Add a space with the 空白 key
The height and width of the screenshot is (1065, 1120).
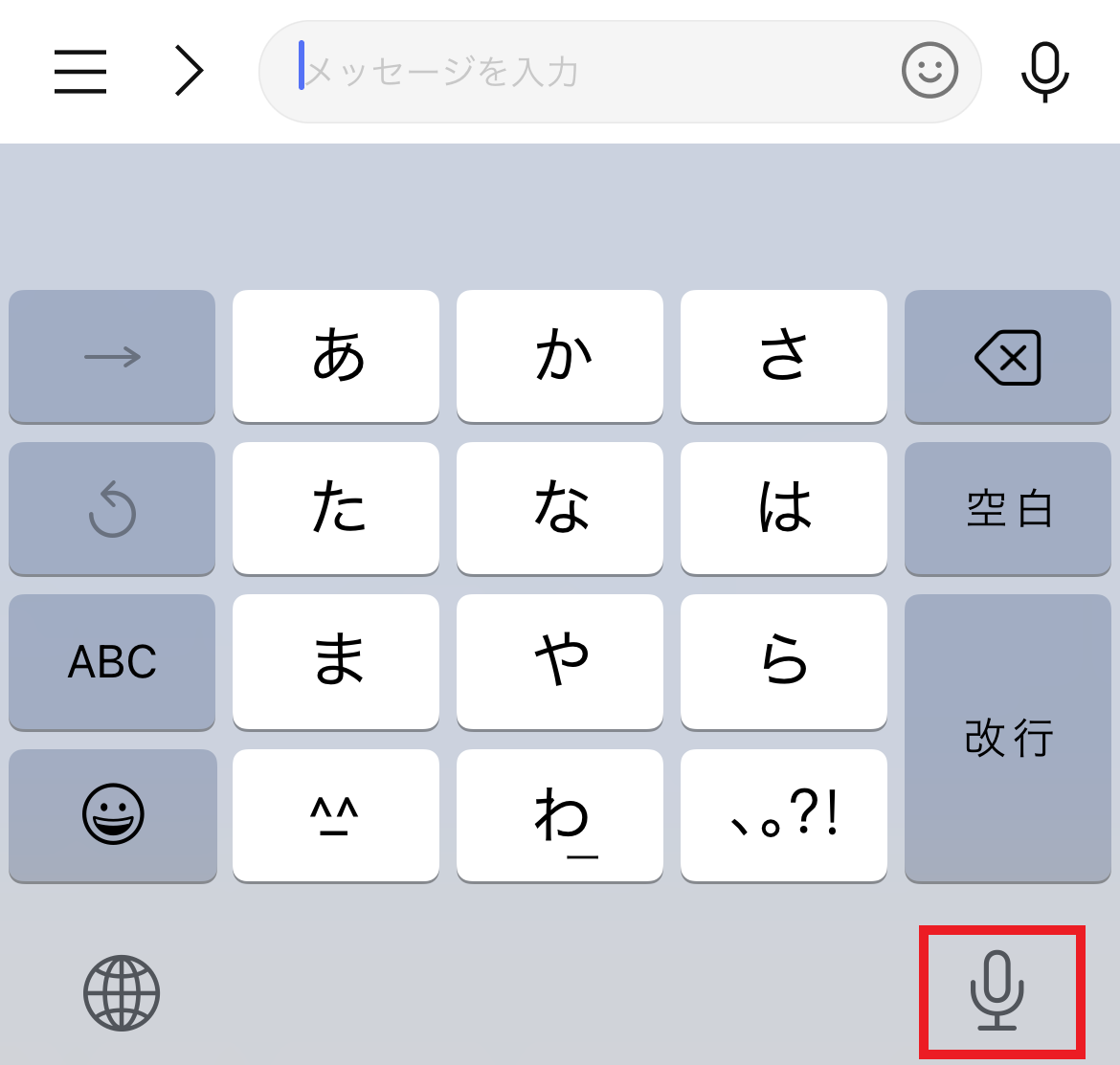click(1007, 509)
